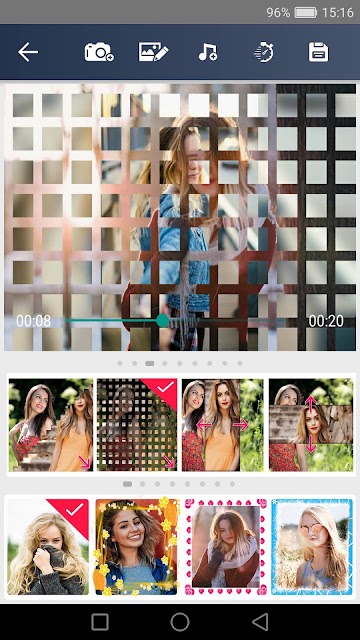This screenshot has height=640, width=360.
Task: Tap the playback seek bar handle
Action: pos(162,320)
